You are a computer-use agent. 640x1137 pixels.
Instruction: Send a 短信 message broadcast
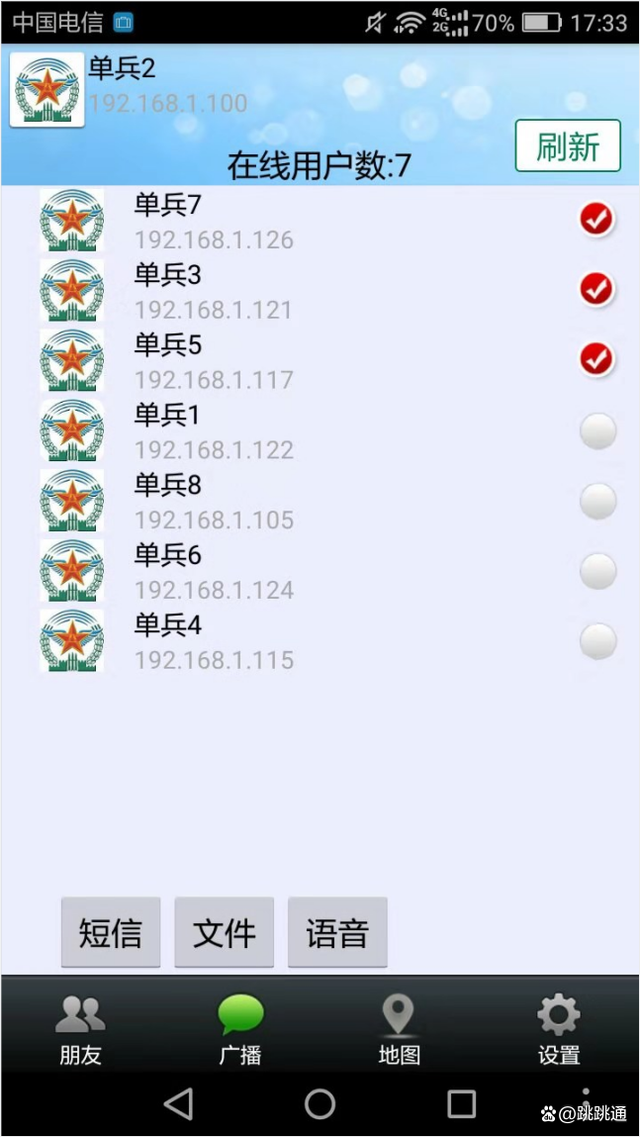pyautogui.click(x=110, y=932)
